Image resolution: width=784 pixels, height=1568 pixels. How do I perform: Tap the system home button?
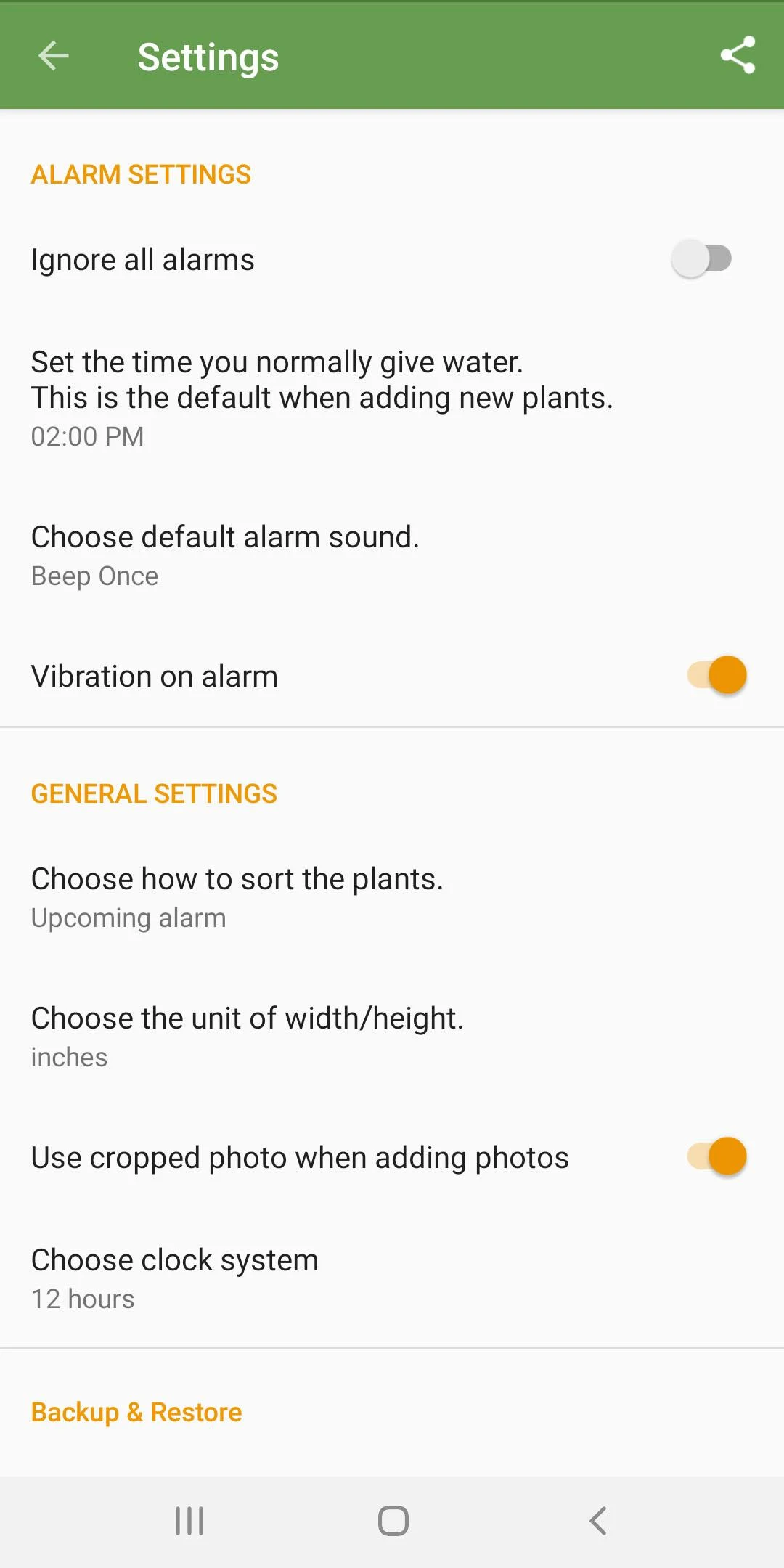pos(393,1520)
